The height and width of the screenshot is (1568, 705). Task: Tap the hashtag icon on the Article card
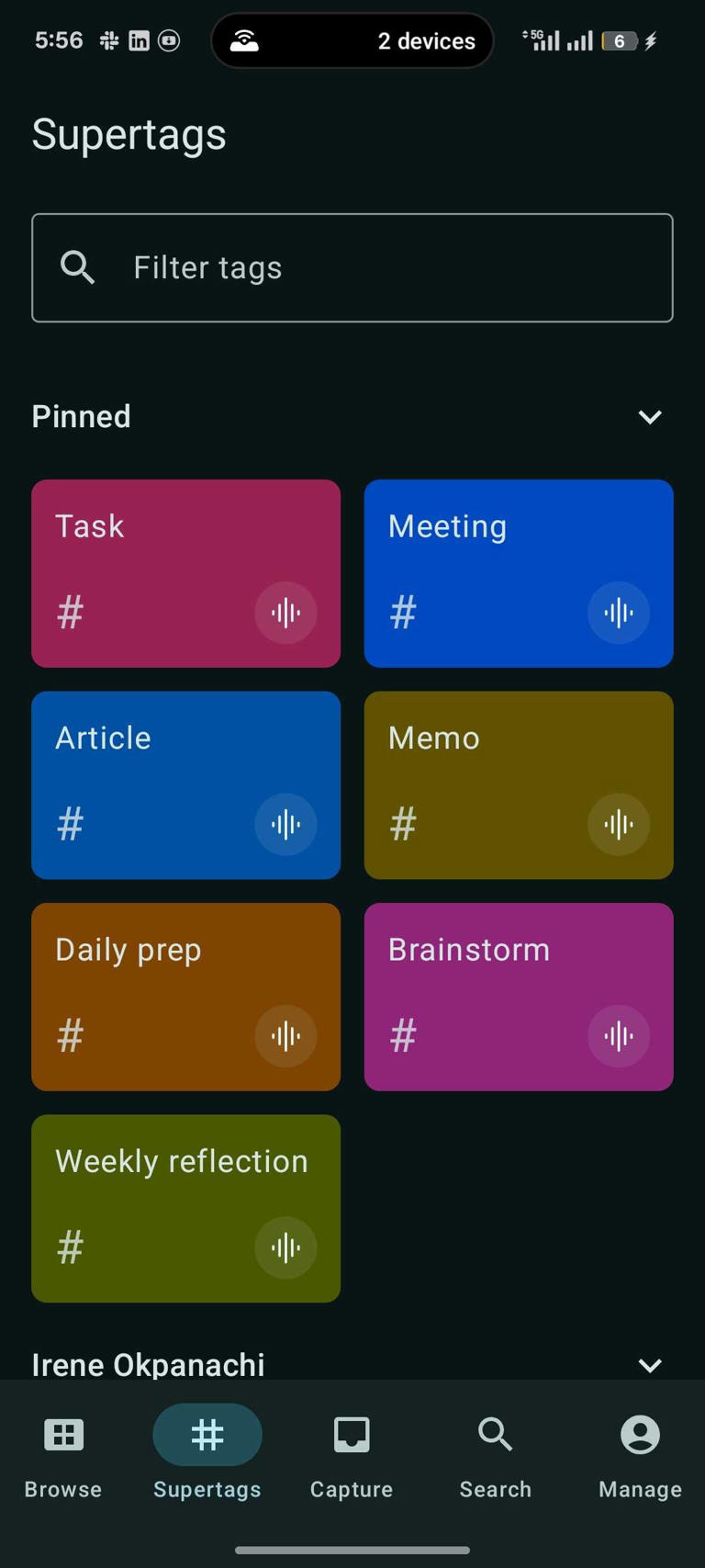(70, 825)
